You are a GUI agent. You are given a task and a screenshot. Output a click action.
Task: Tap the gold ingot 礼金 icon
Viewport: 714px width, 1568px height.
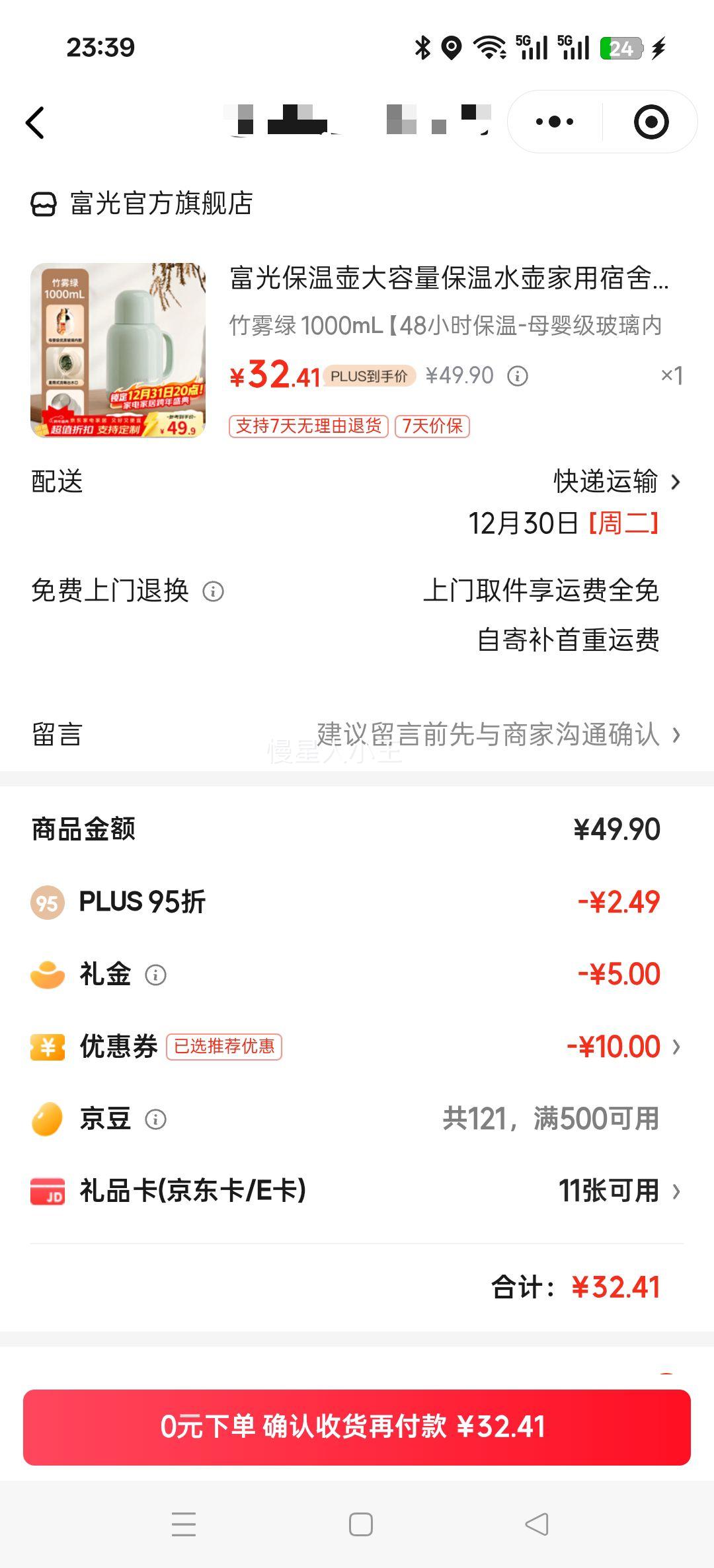[46, 973]
